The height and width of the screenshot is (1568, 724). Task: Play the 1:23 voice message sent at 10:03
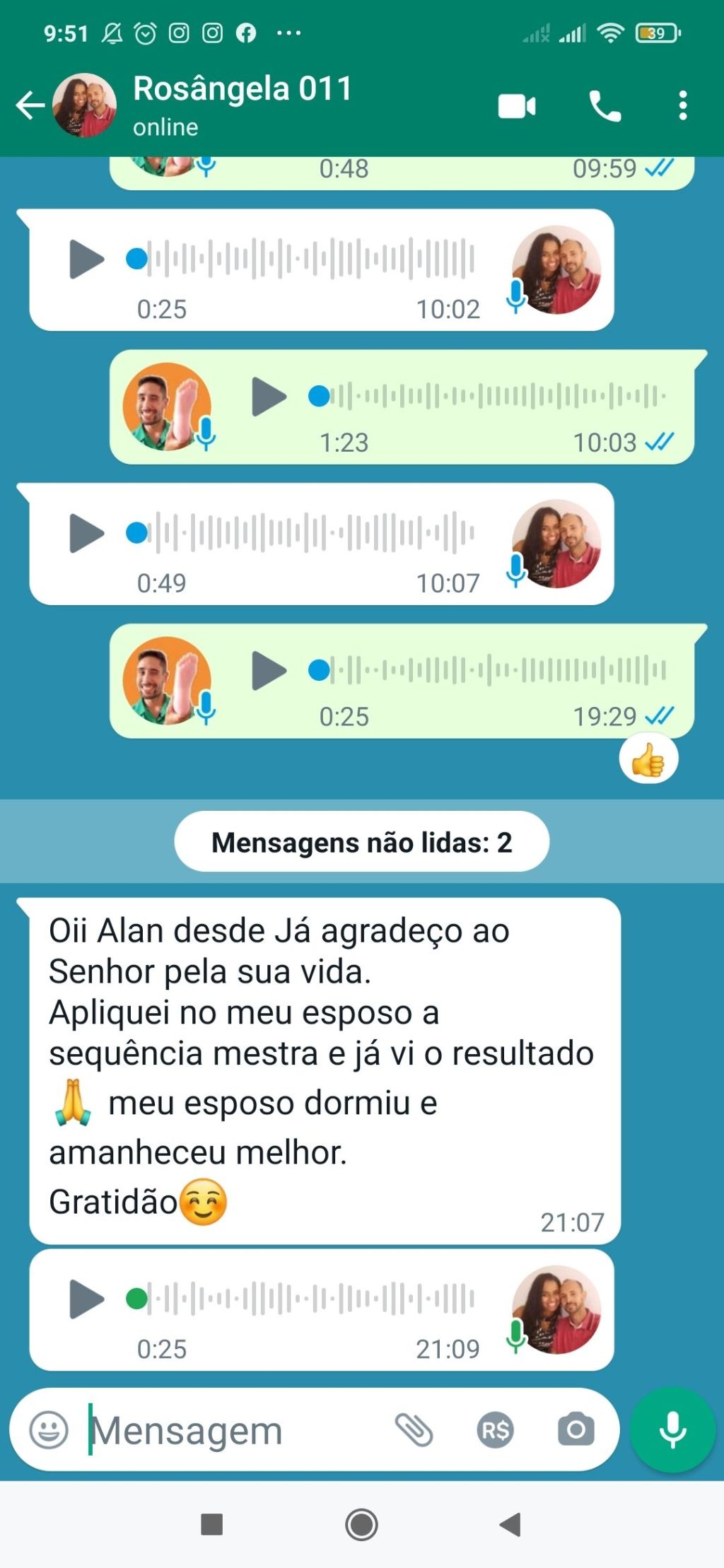(269, 397)
